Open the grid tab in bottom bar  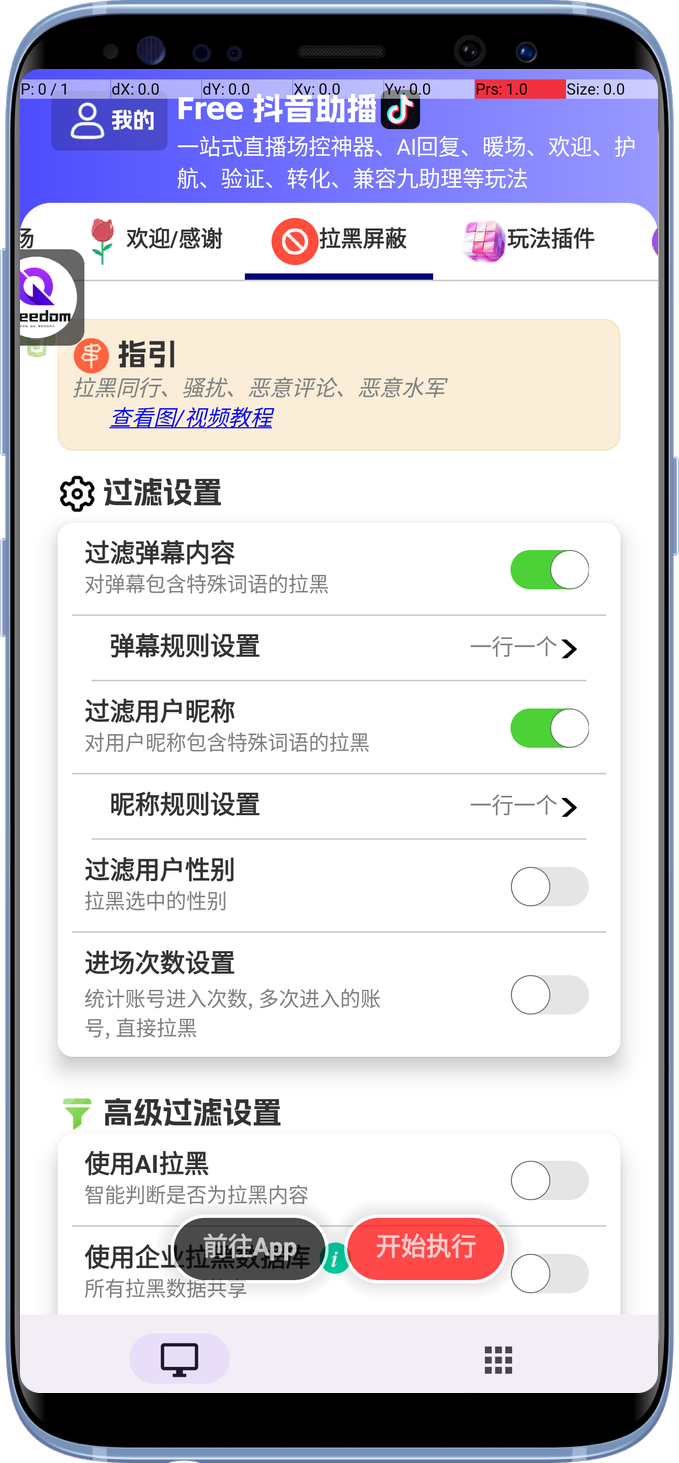[498, 1358]
